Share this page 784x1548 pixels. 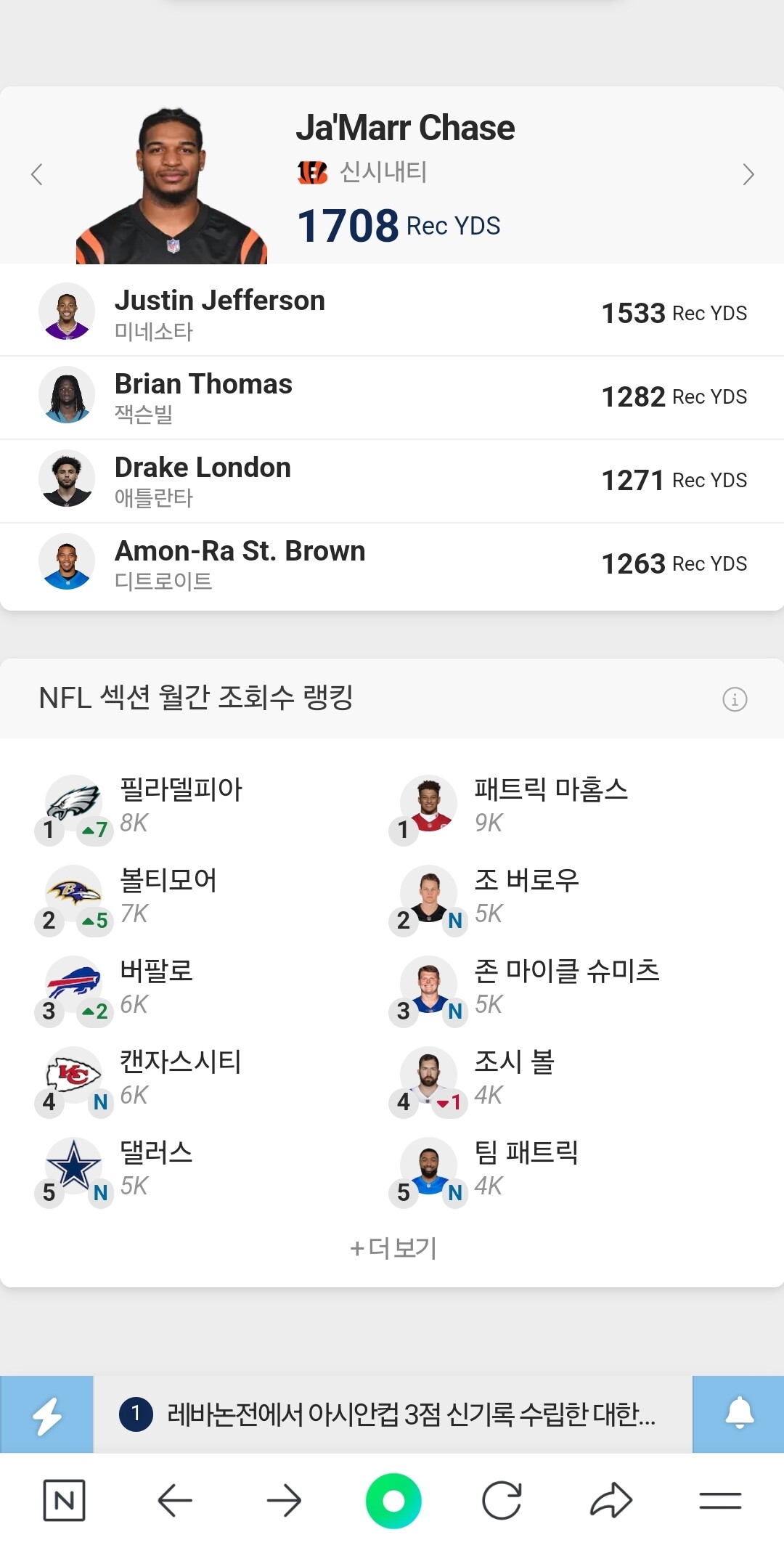click(611, 1500)
